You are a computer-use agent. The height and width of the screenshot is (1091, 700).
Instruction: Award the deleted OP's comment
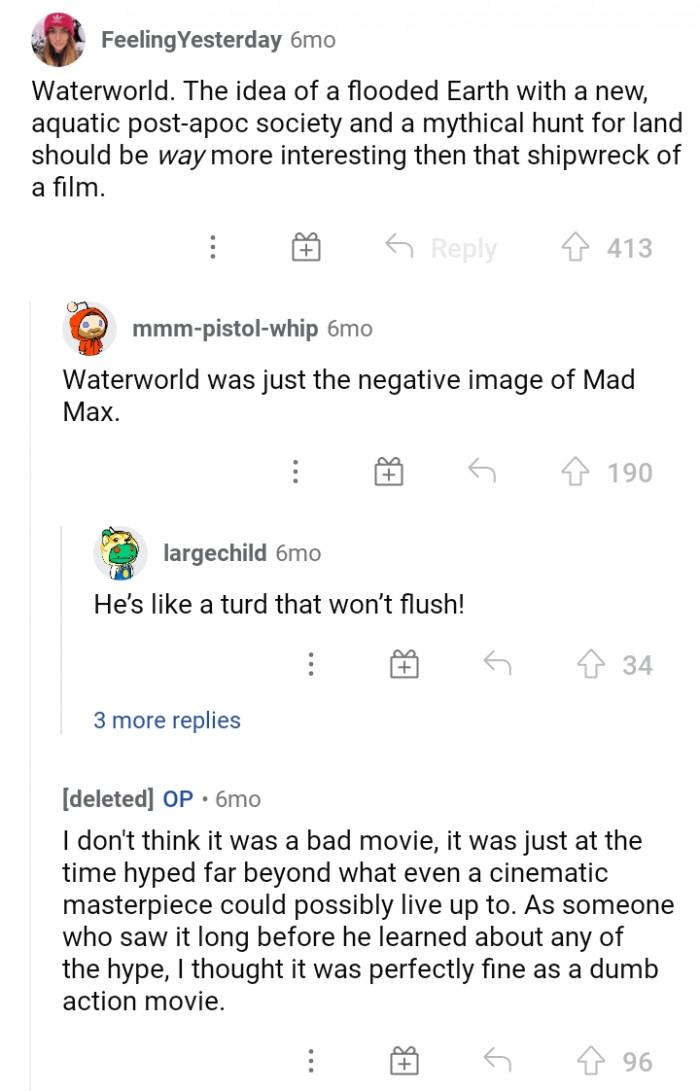[x=403, y=1061]
